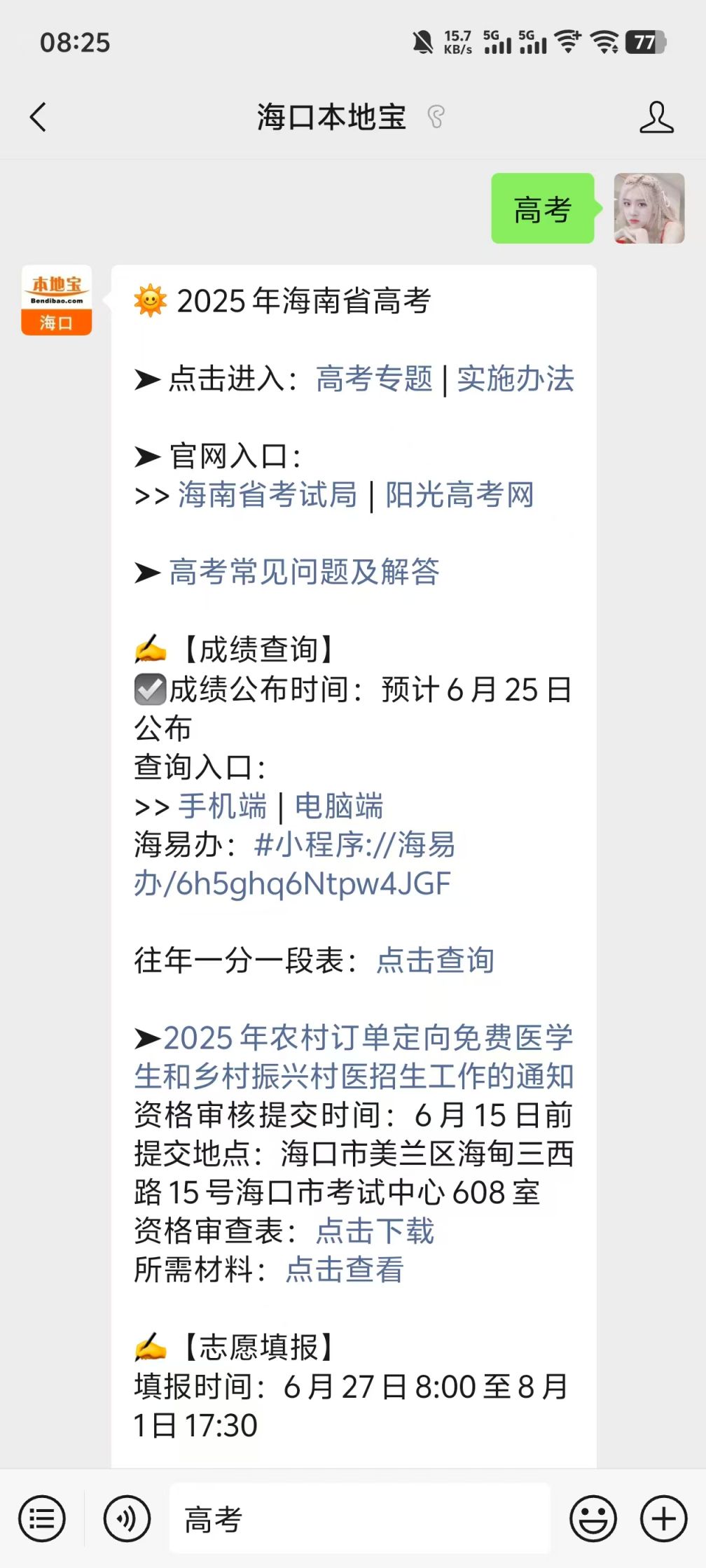The image size is (706, 1568).
Task: Open the 海易办 mini program link
Action: click(x=295, y=864)
